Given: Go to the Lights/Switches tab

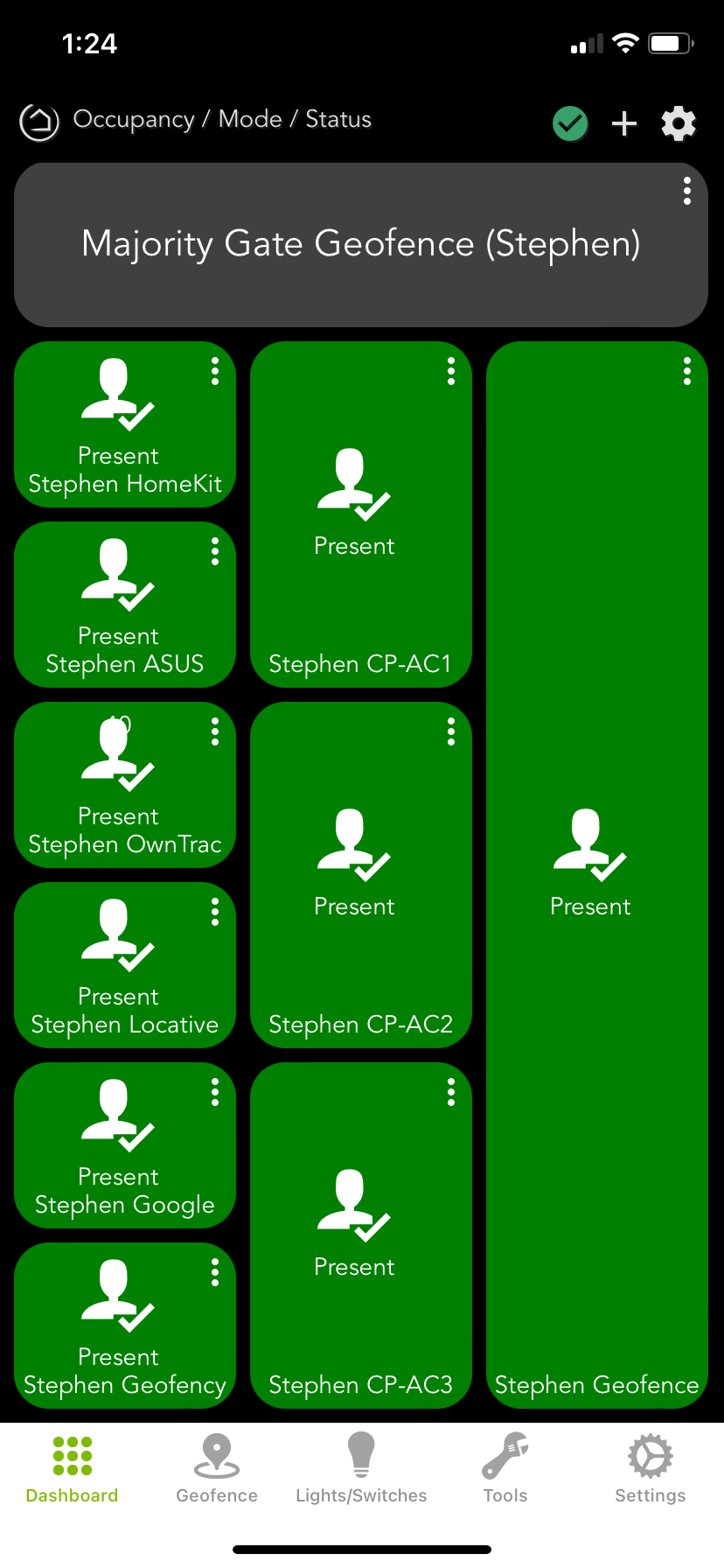Looking at the screenshot, I should (x=361, y=1468).
